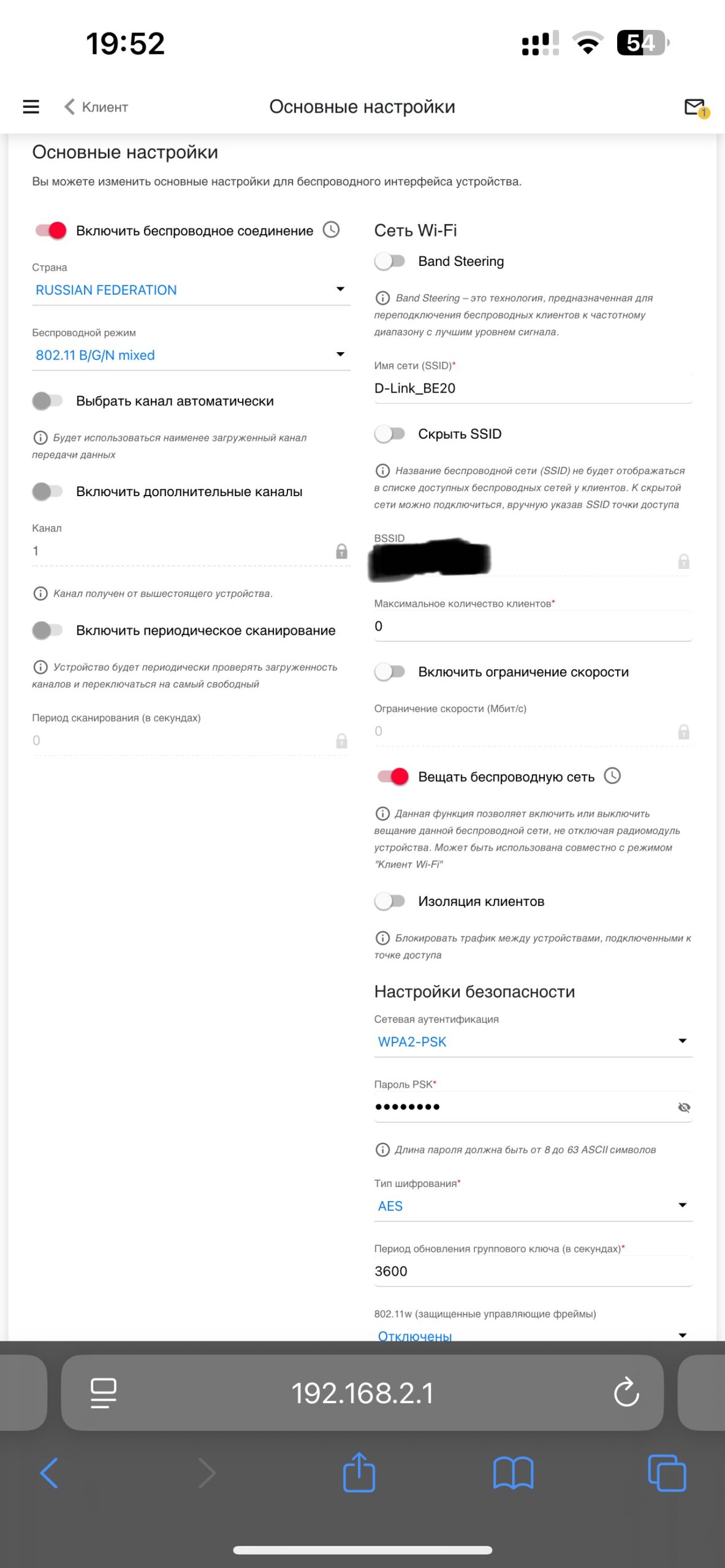This screenshot has width=725, height=1568.
Task: Enable Включить периодическое сканирование
Action: coord(48,630)
